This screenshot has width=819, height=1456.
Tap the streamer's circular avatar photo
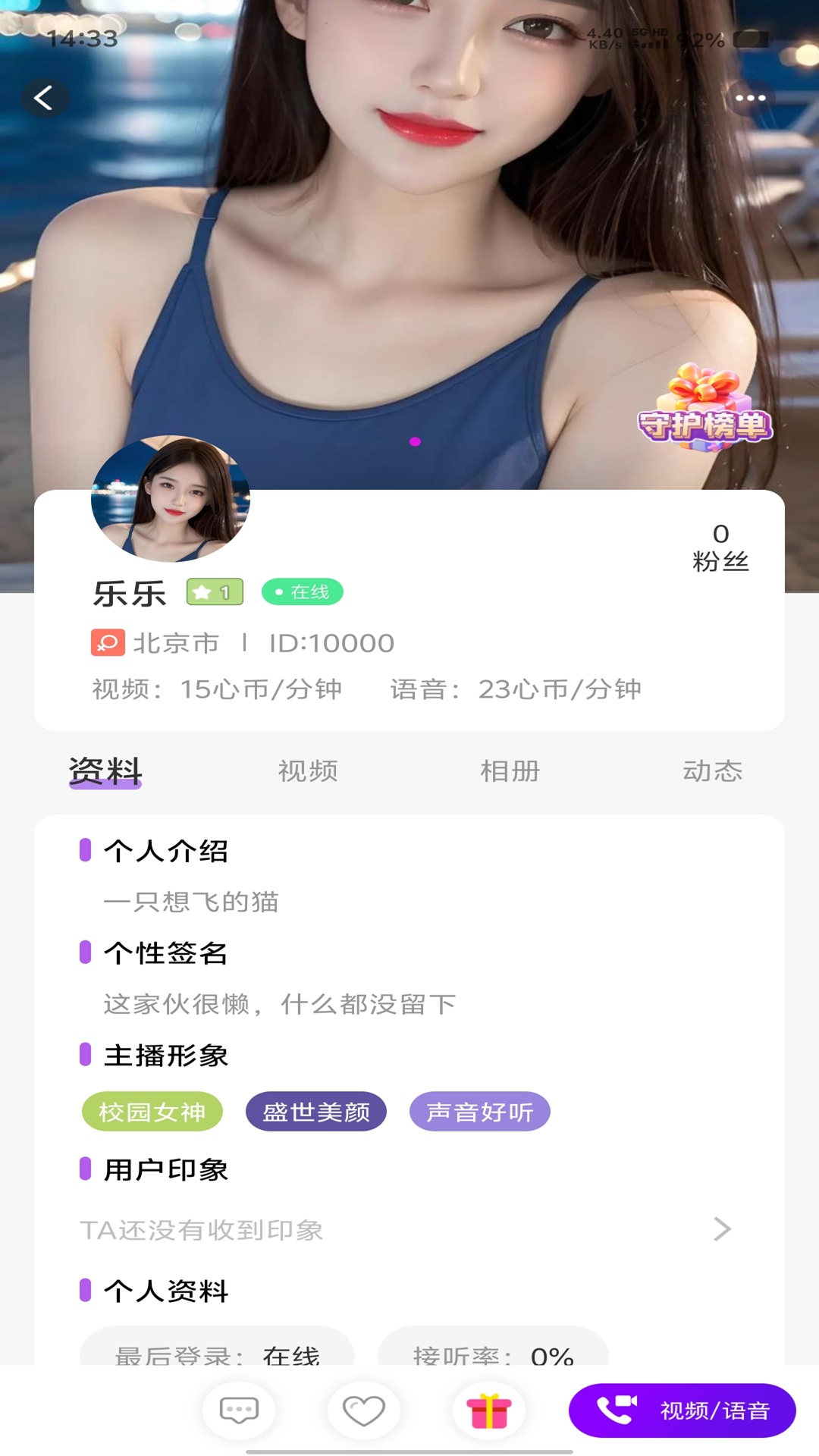(x=170, y=499)
